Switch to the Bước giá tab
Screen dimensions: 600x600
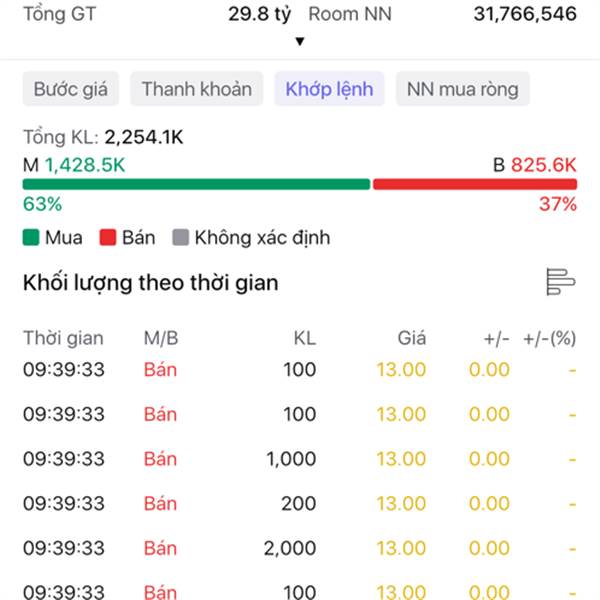(70, 89)
